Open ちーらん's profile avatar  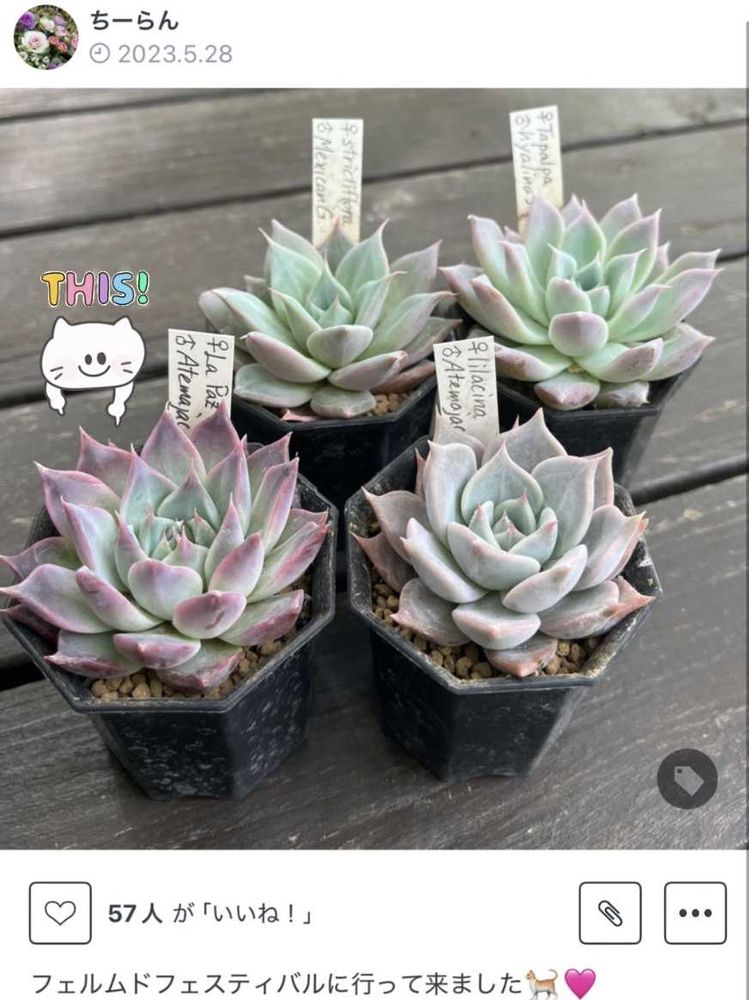point(45,37)
